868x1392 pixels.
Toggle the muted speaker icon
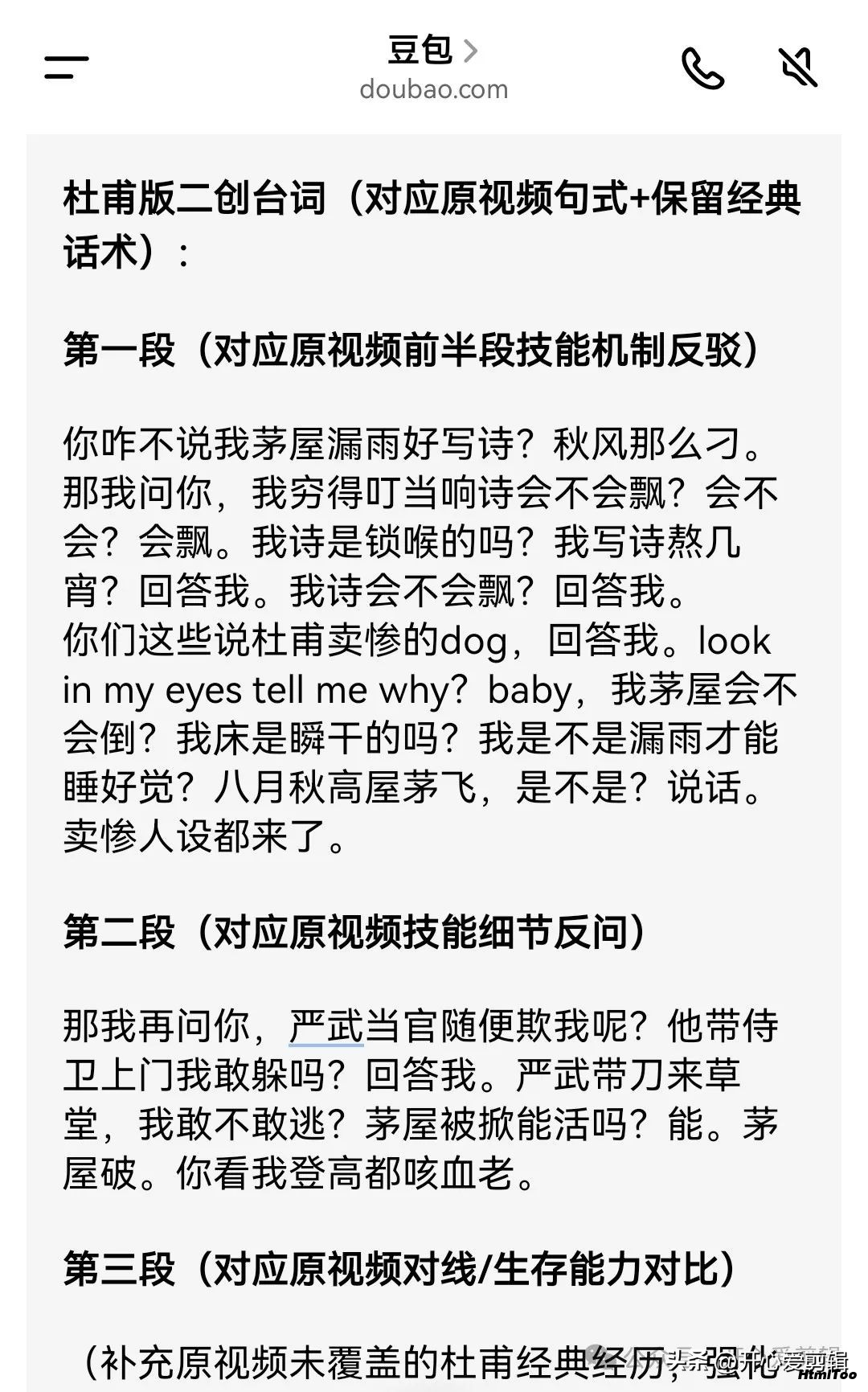pos(799,68)
